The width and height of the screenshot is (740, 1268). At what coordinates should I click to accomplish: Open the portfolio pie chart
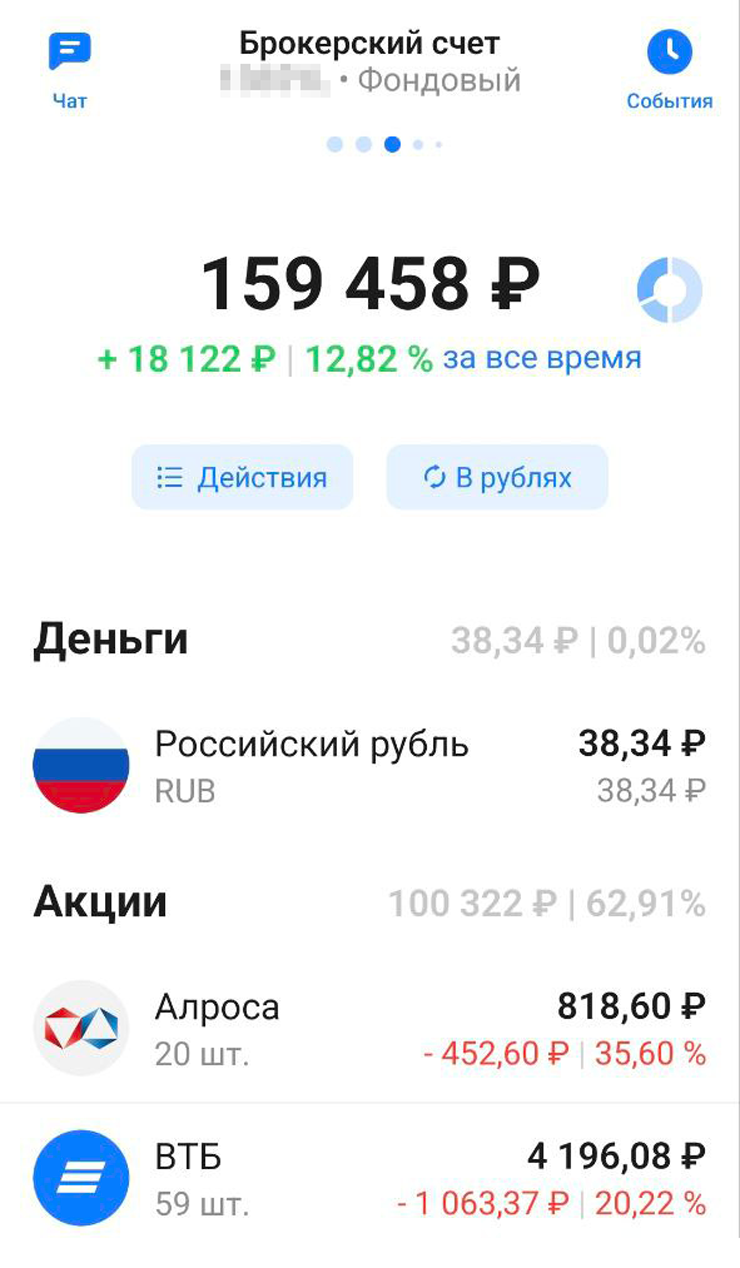click(669, 291)
